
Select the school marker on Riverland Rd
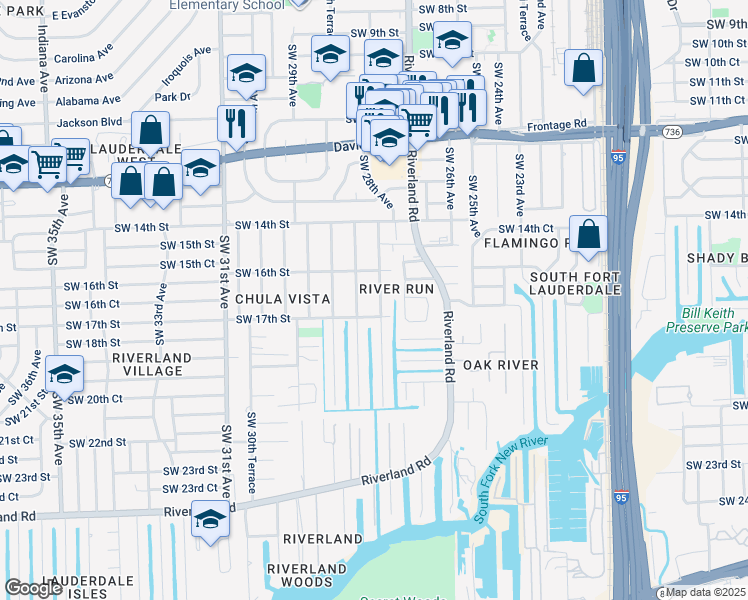[210, 520]
